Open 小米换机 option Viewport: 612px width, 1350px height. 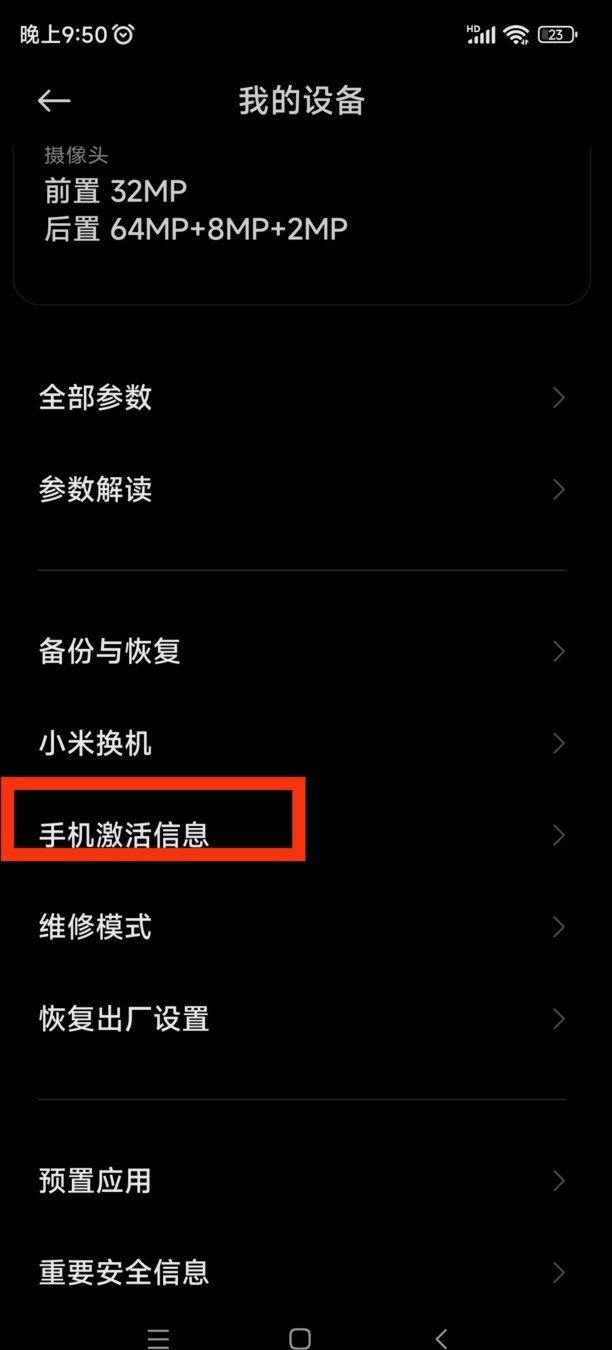tap(300, 744)
